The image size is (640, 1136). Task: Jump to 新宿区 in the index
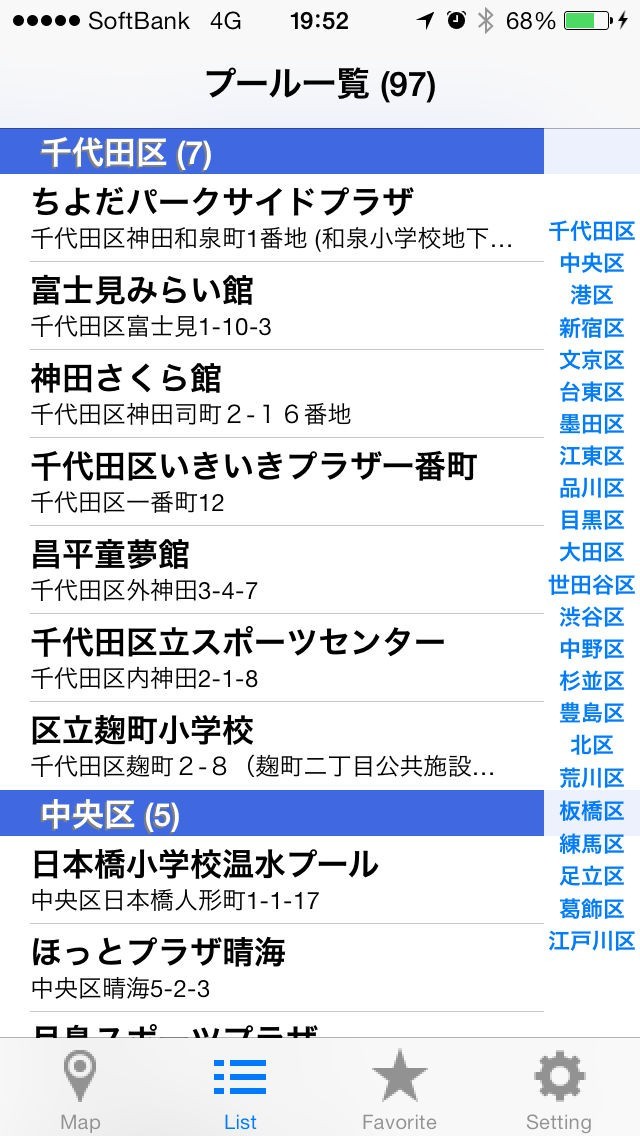pos(592,327)
